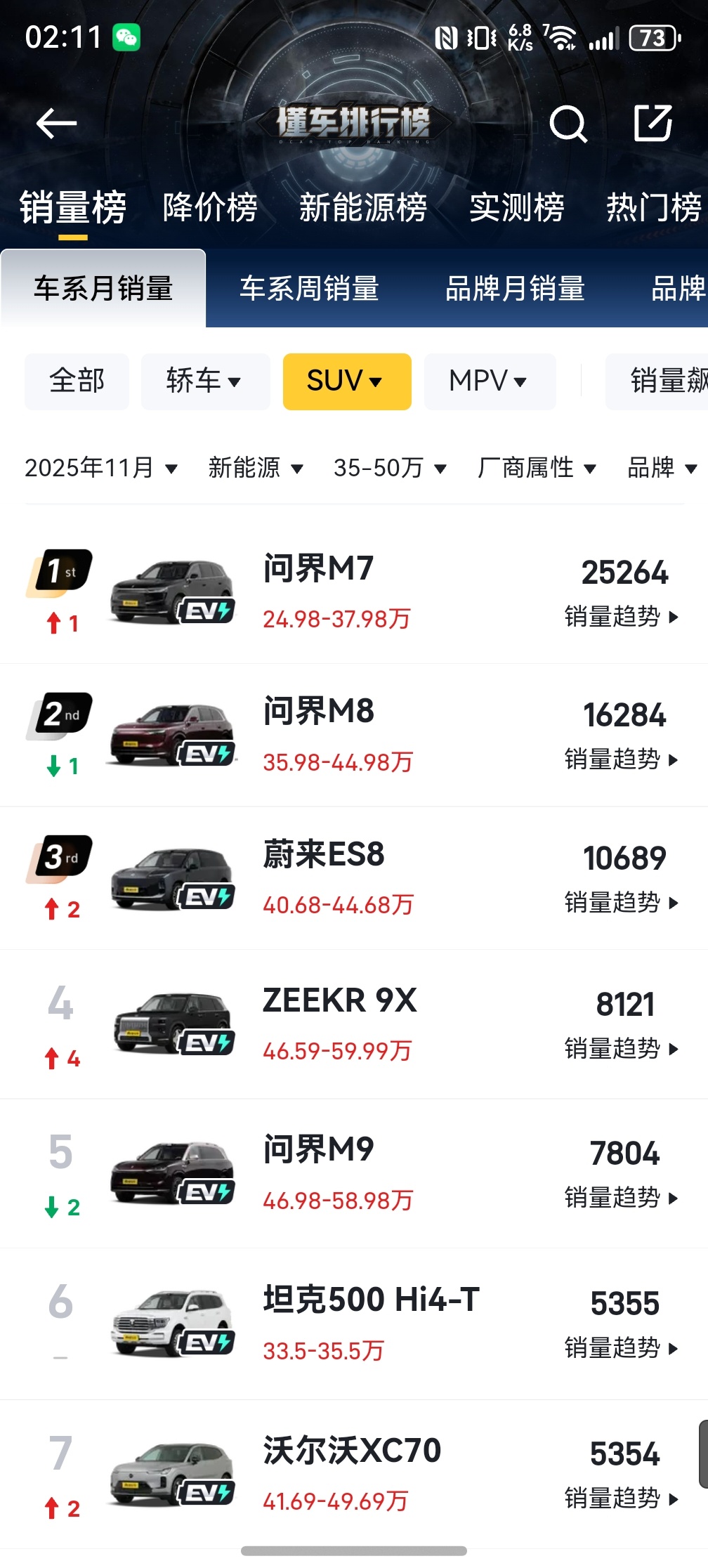Screen dimensions: 708x1568
Task: Open the 2025年11月 date dropdown
Action: click(x=100, y=467)
